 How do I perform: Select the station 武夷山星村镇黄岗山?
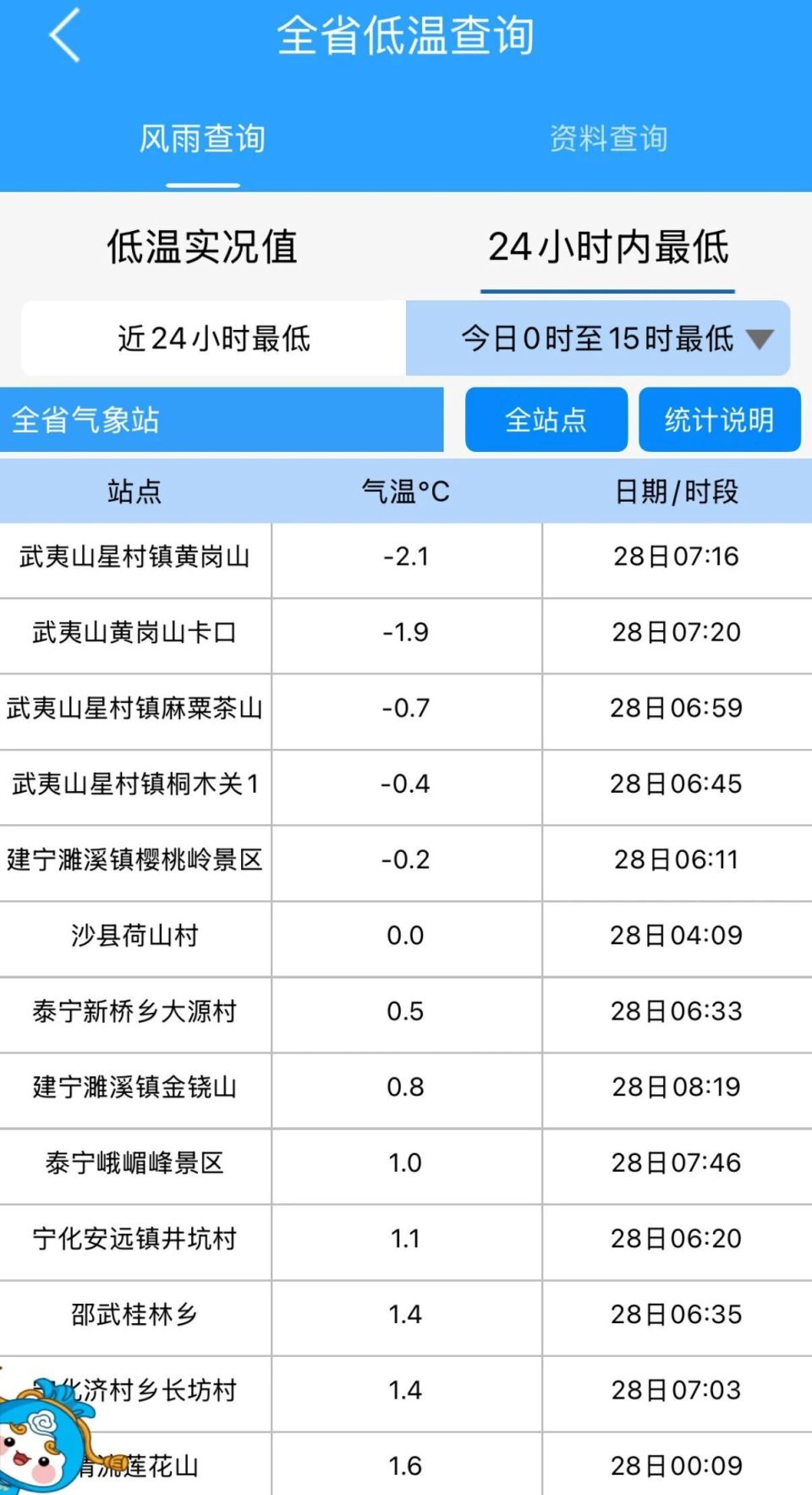(x=135, y=557)
